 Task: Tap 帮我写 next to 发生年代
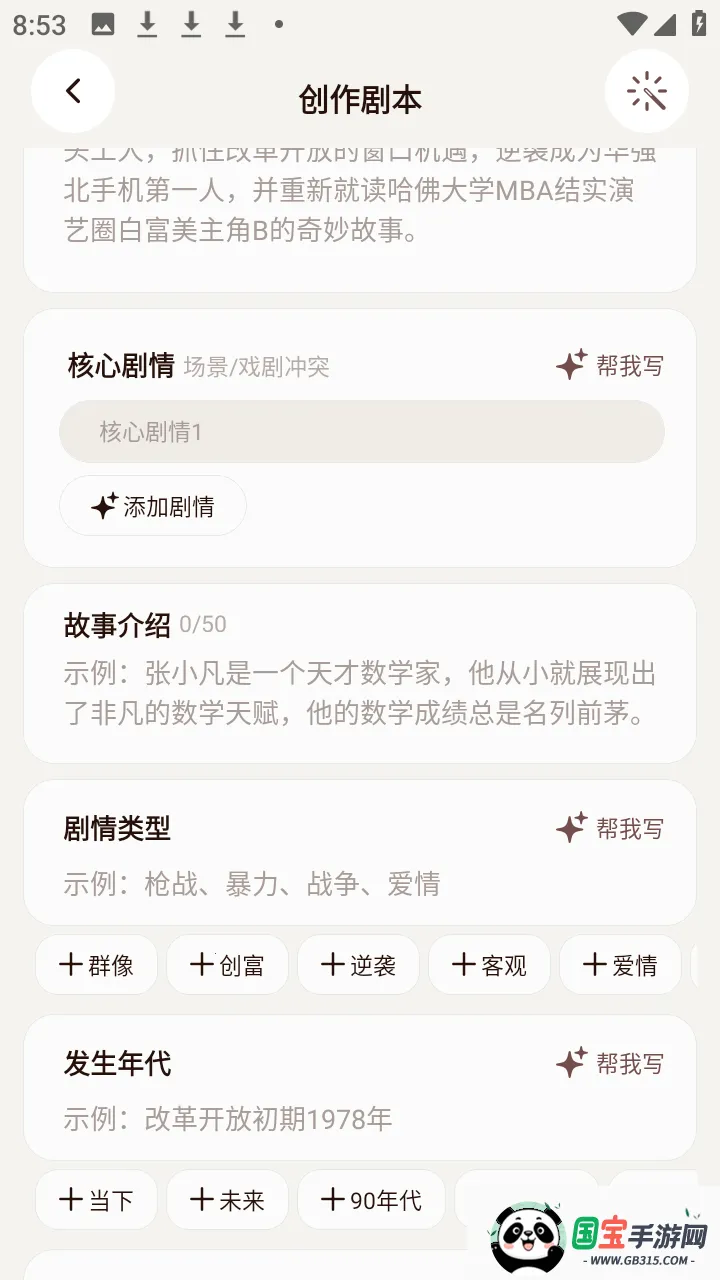click(610, 1063)
